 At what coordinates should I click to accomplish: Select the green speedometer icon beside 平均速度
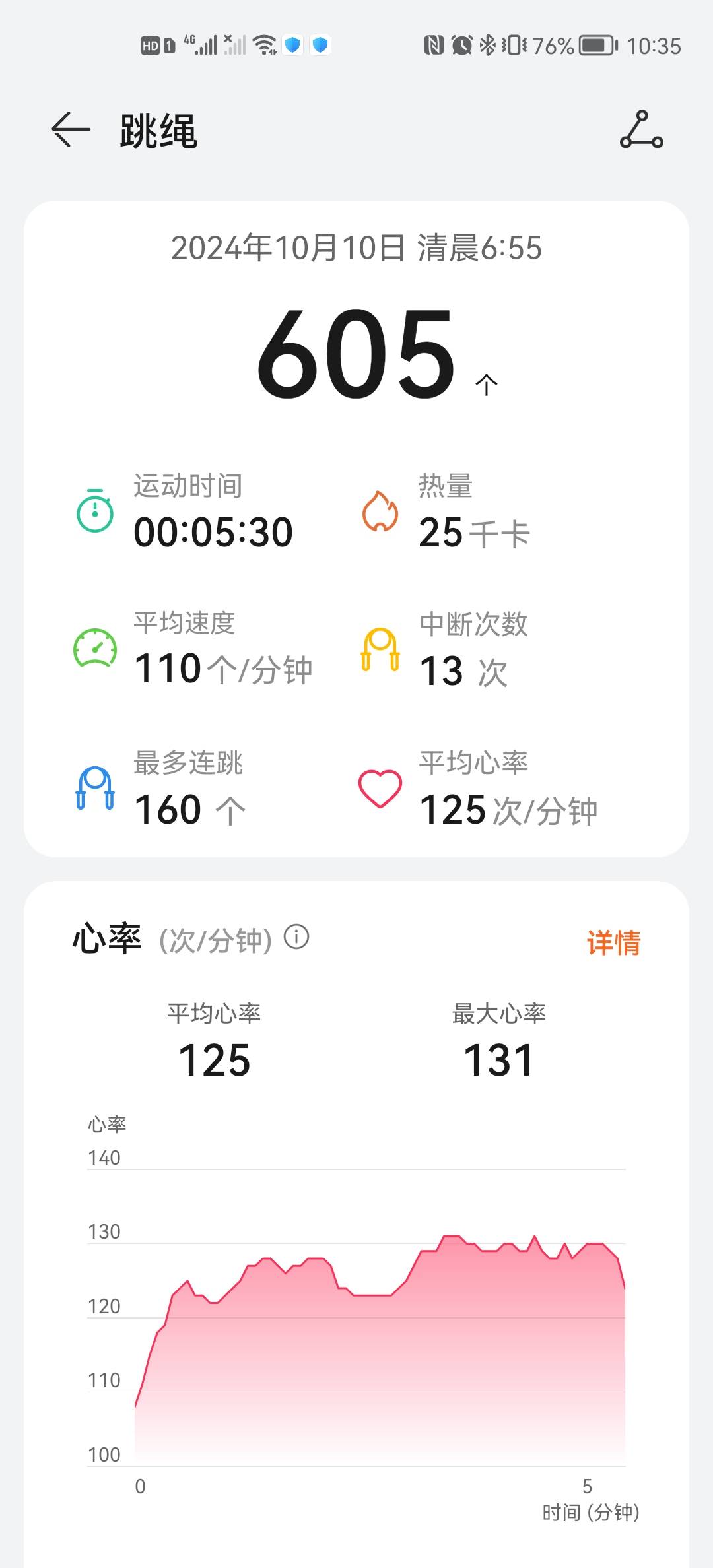(94, 649)
